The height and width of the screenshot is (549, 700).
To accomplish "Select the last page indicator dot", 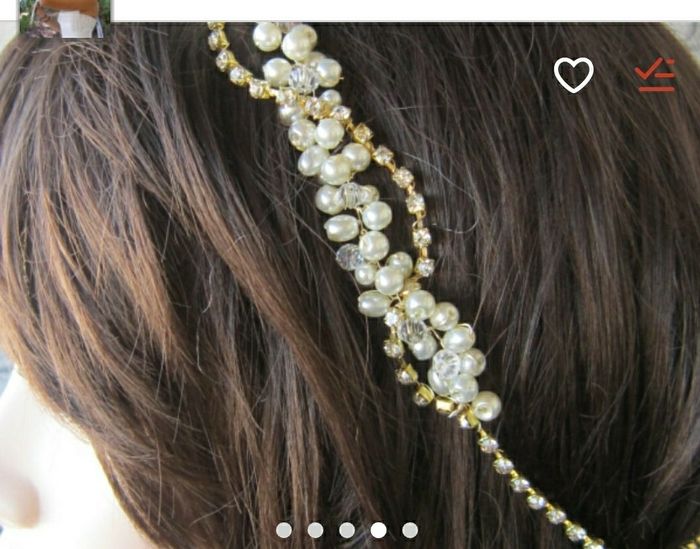I will (410, 530).
